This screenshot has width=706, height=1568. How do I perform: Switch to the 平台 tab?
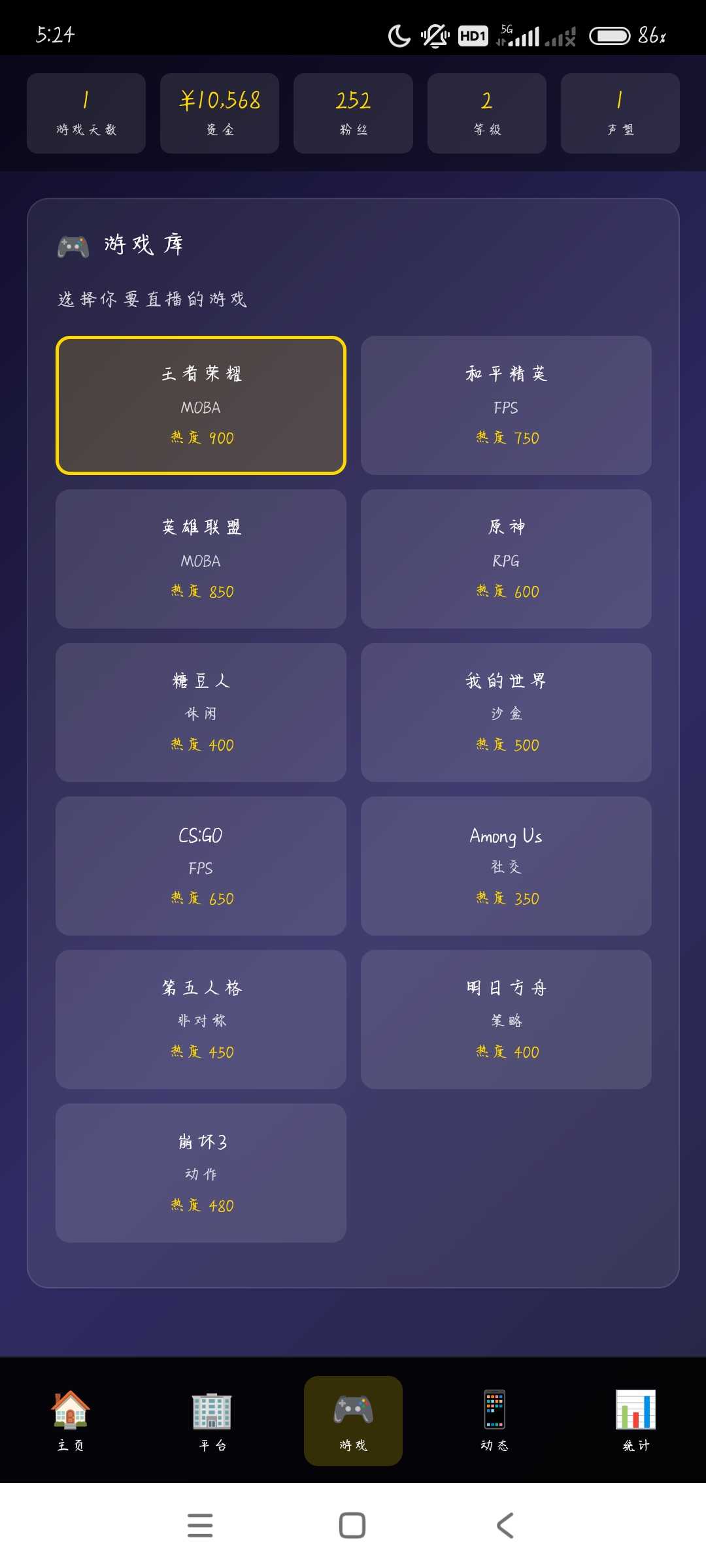coord(212,1420)
